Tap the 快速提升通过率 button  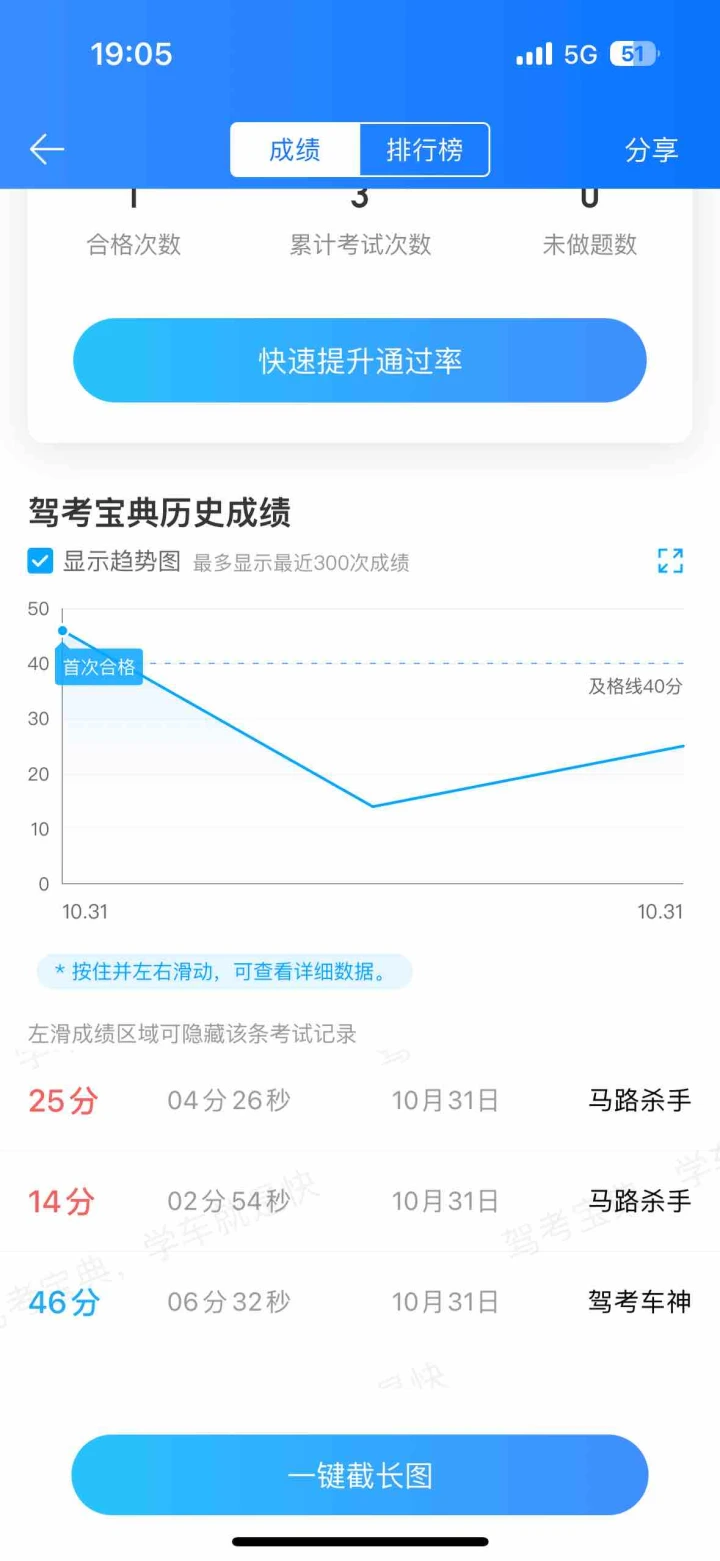(360, 360)
